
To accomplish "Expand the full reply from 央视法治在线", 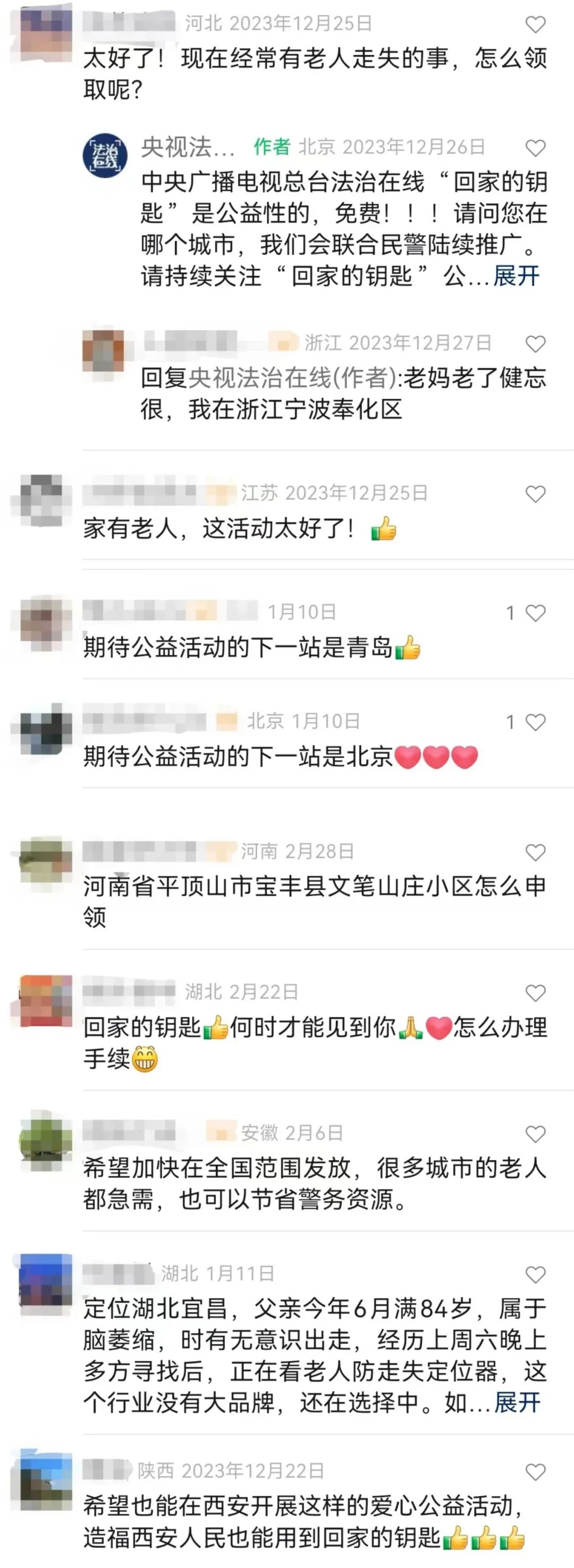I will coord(516,276).
